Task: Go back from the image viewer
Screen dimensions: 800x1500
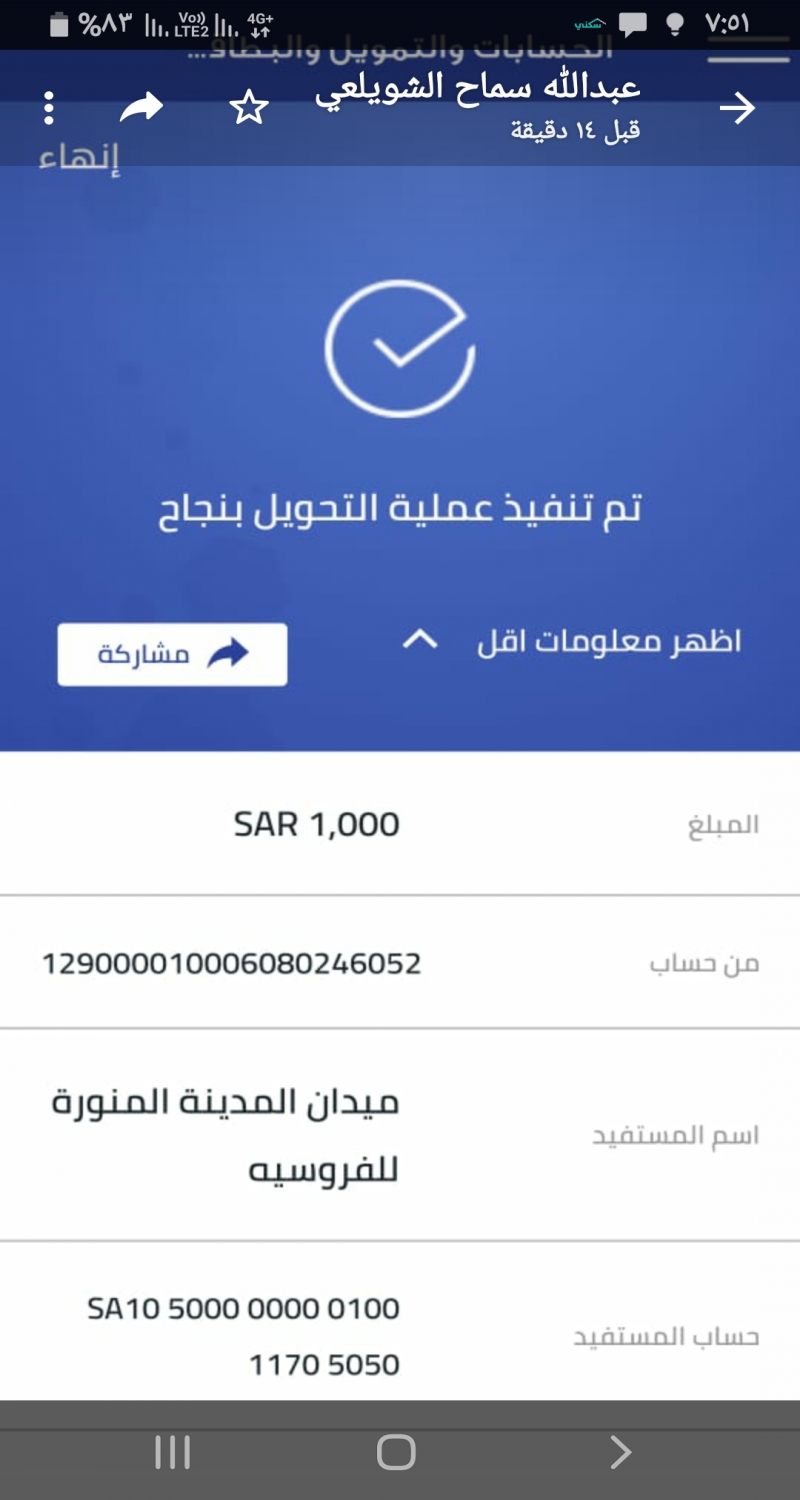Action: tap(737, 108)
